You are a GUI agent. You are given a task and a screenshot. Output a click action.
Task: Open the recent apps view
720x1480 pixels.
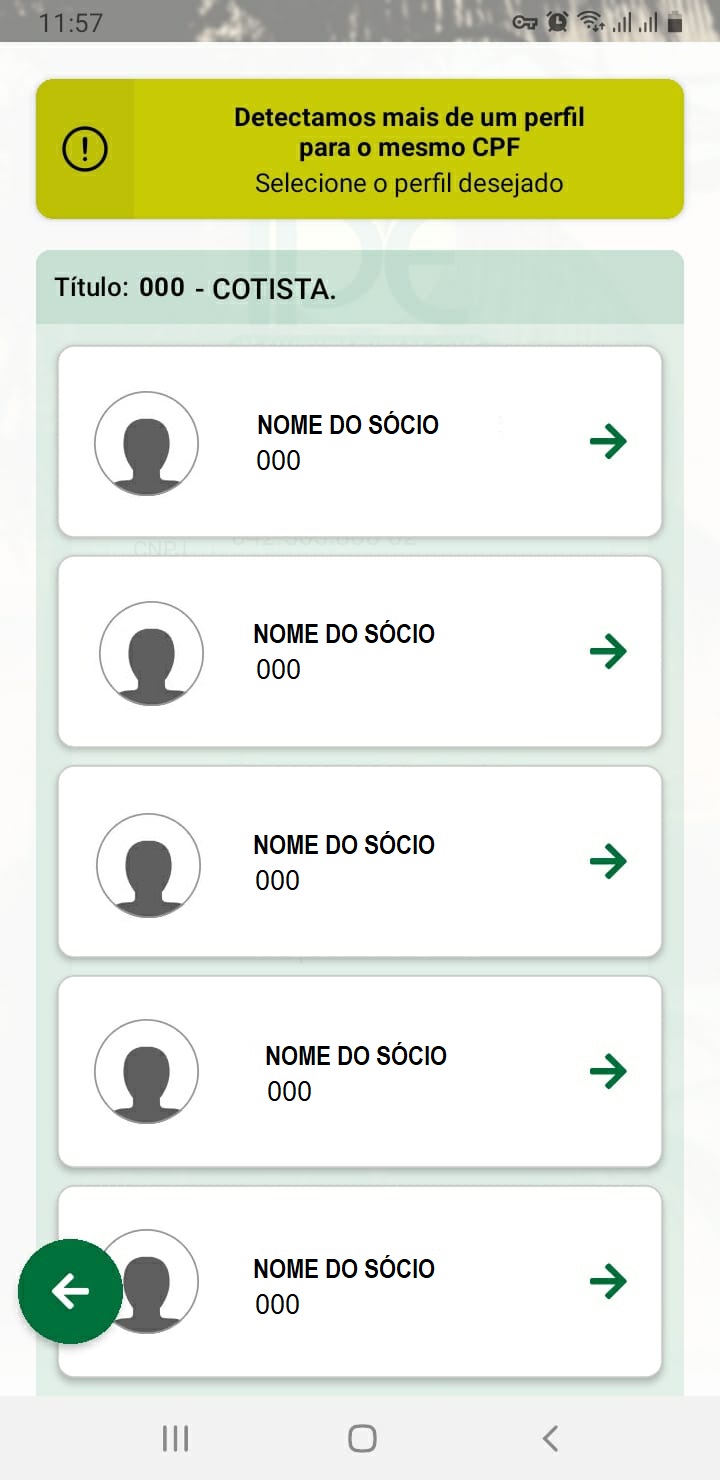pyautogui.click(x=175, y=1438)
